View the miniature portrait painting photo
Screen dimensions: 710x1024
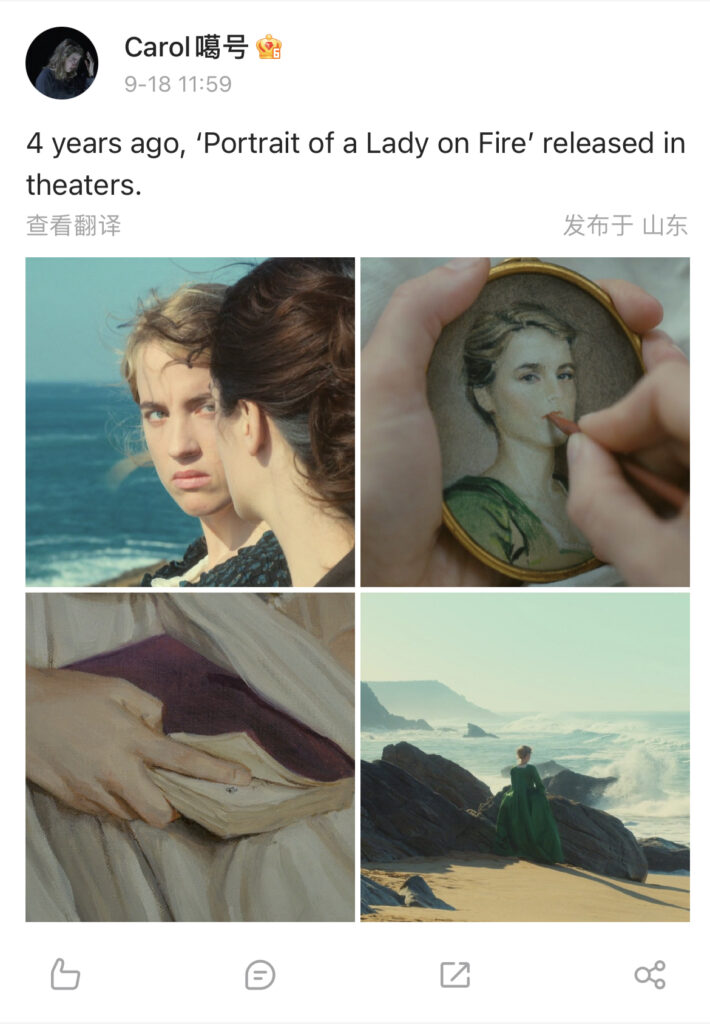pos(525,422)
